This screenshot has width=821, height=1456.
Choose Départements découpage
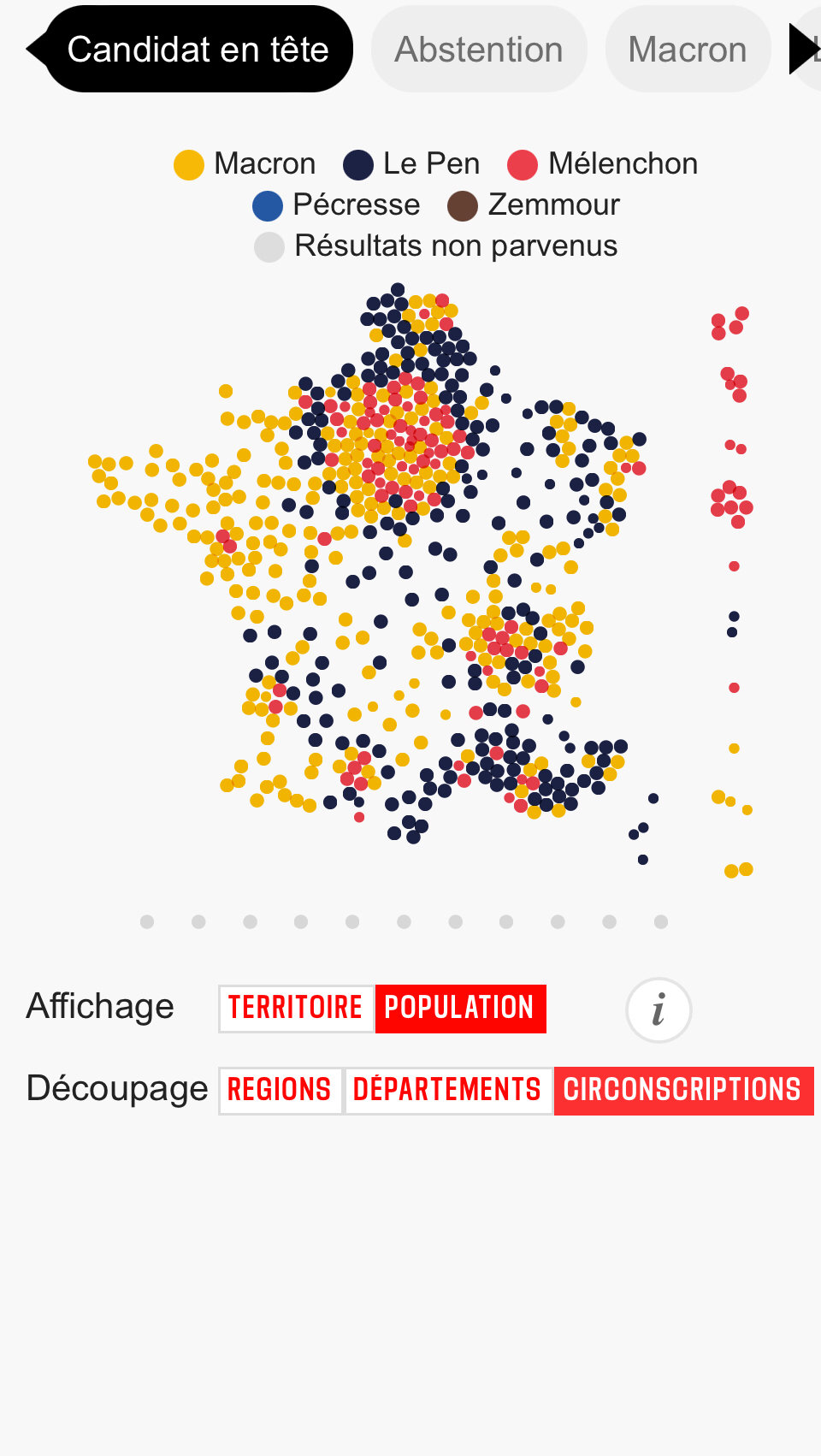click(x=448, y=1091)
